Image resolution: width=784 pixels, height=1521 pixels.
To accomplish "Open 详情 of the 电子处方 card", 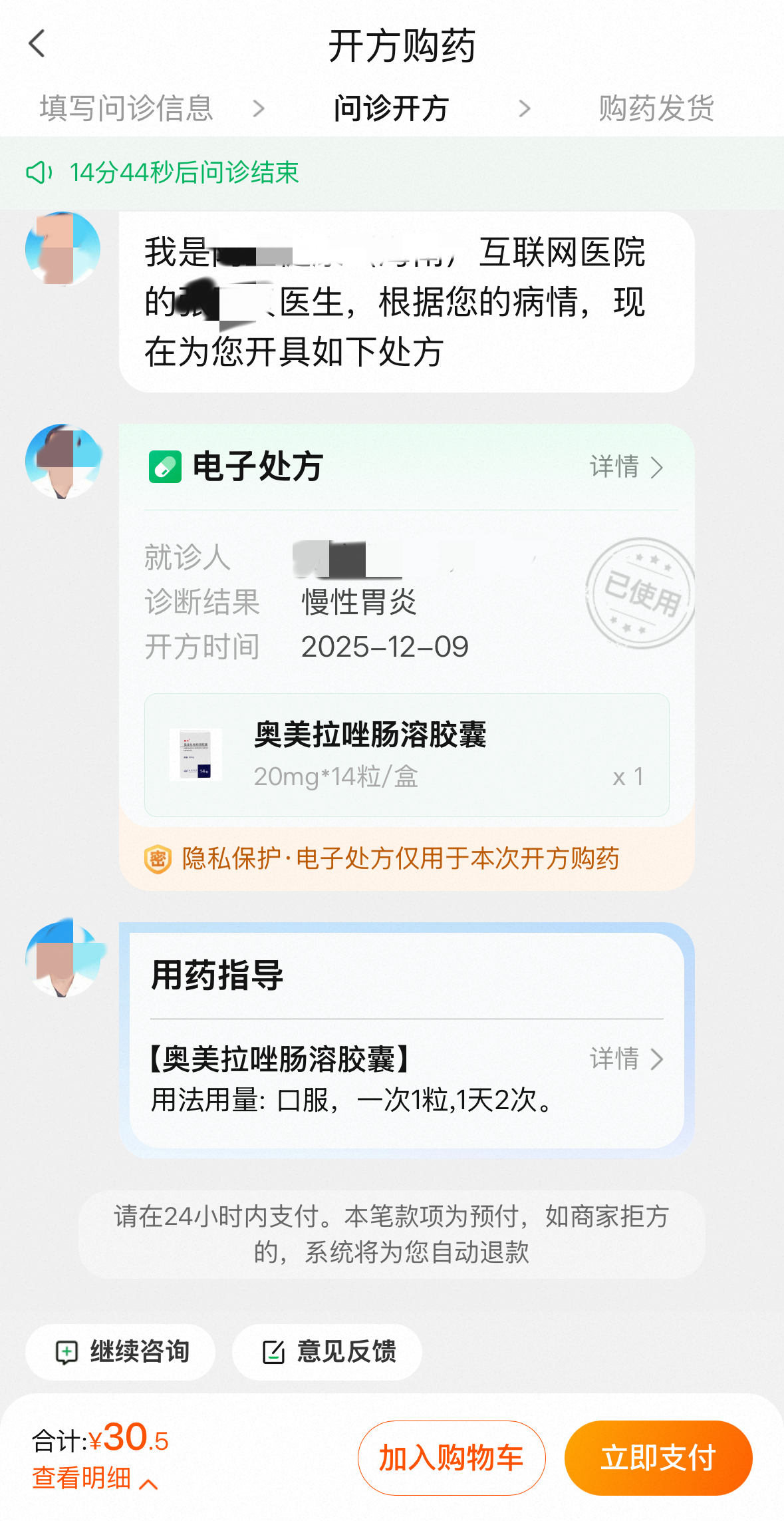I will click(626, 467).
